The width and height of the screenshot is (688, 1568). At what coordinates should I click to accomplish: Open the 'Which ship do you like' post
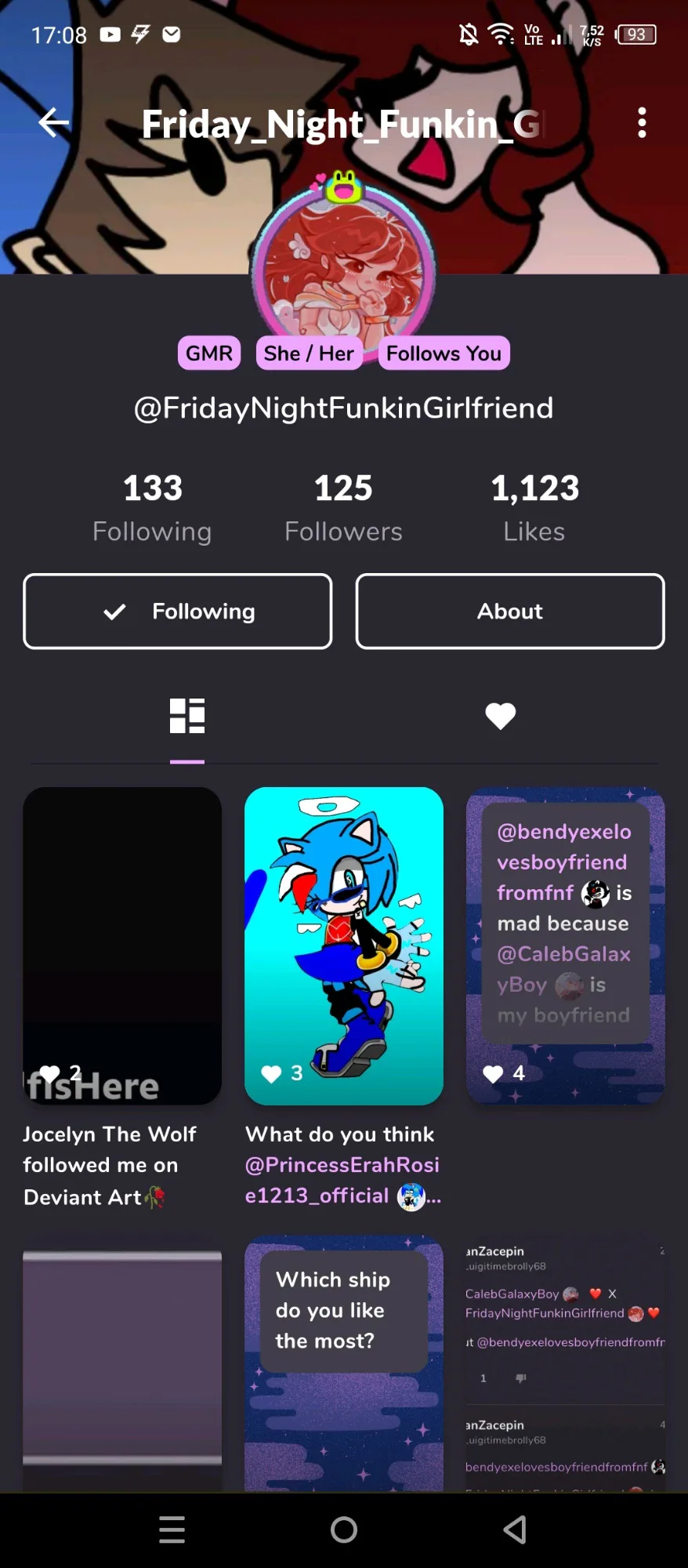click(344, 1363)
